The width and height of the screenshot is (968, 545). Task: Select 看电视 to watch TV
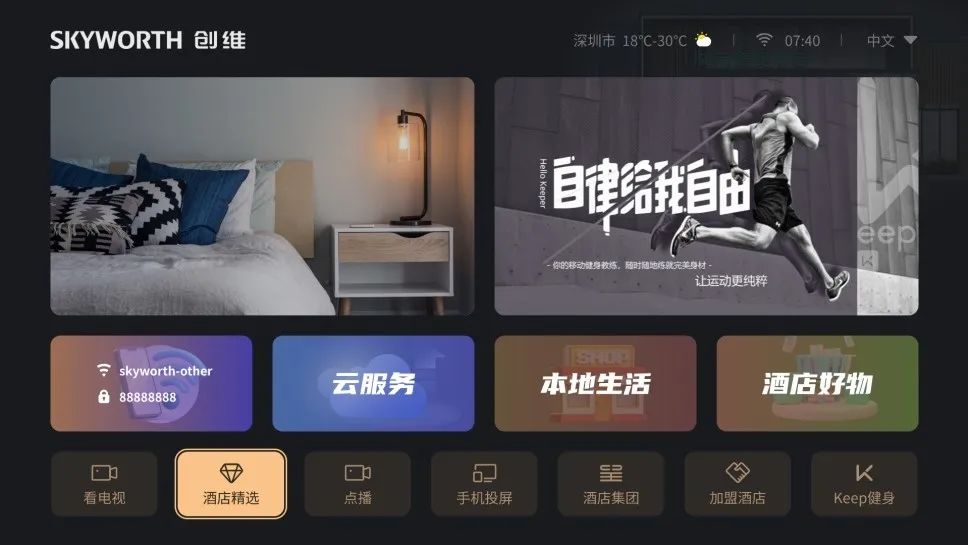[104, 484]
